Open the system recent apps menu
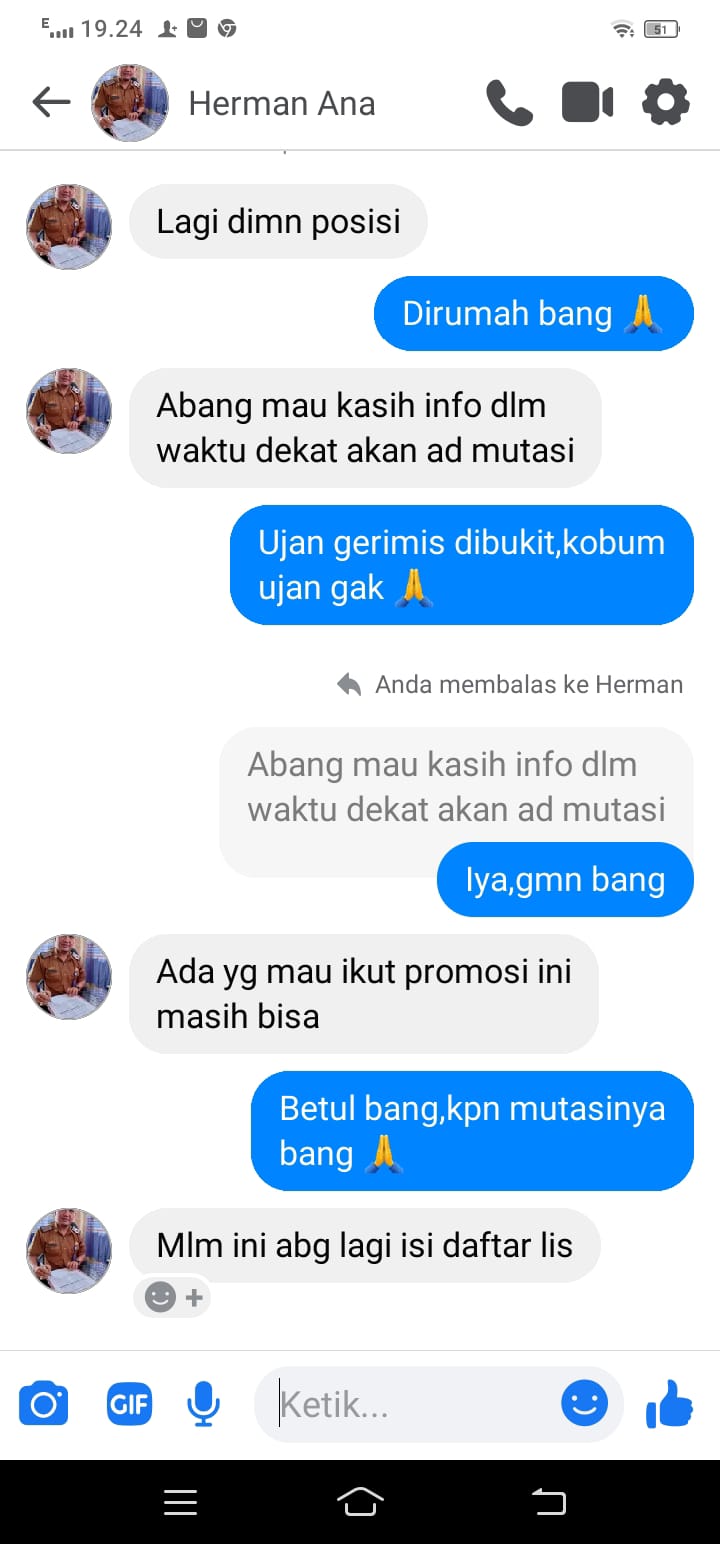This screenshot has height=1544, width=720. tap(181, 1502)
